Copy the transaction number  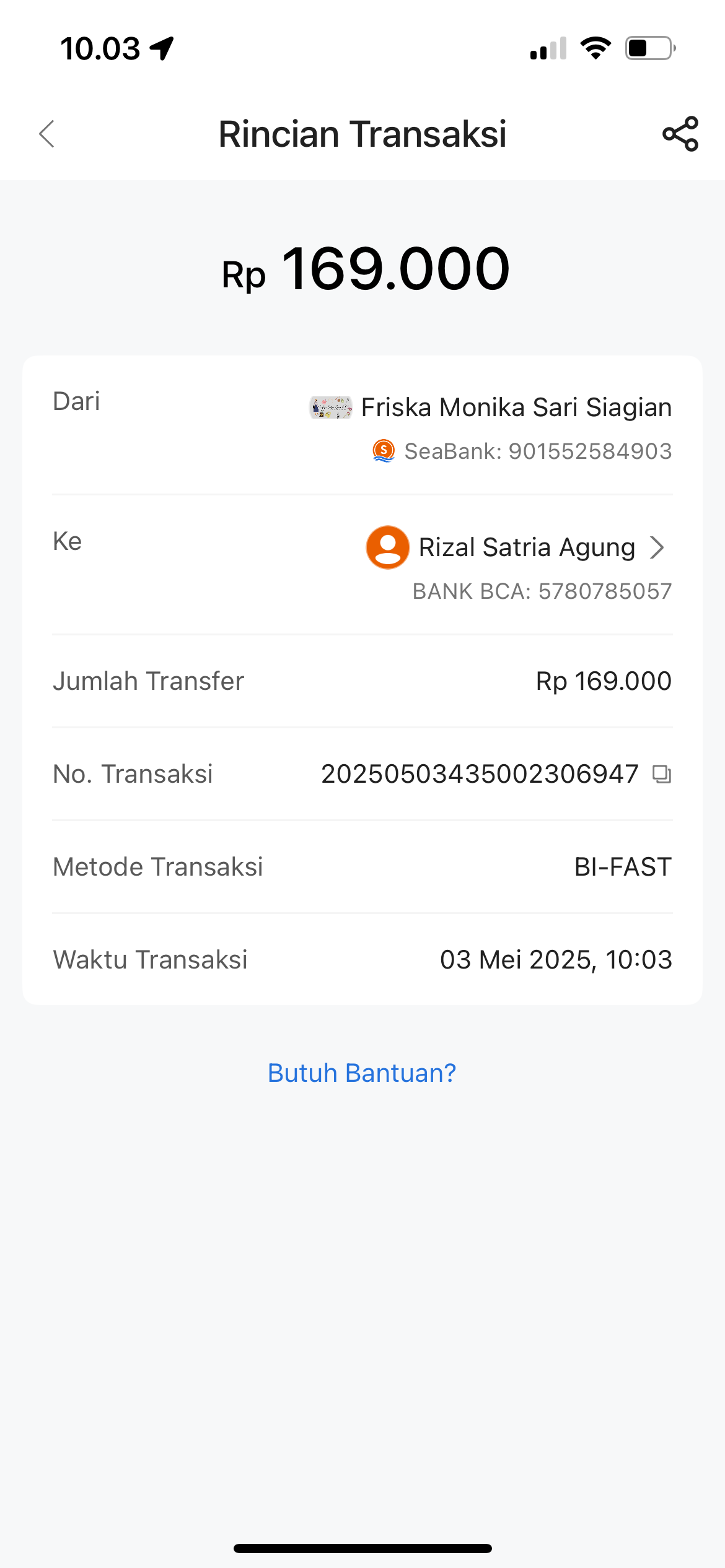[661, 774]
